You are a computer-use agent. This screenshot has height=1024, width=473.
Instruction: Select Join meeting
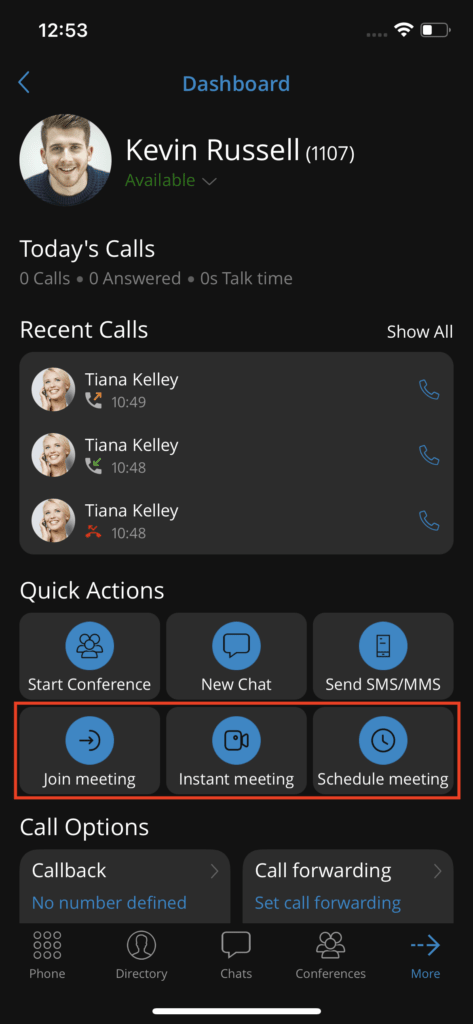click(90, 750)
